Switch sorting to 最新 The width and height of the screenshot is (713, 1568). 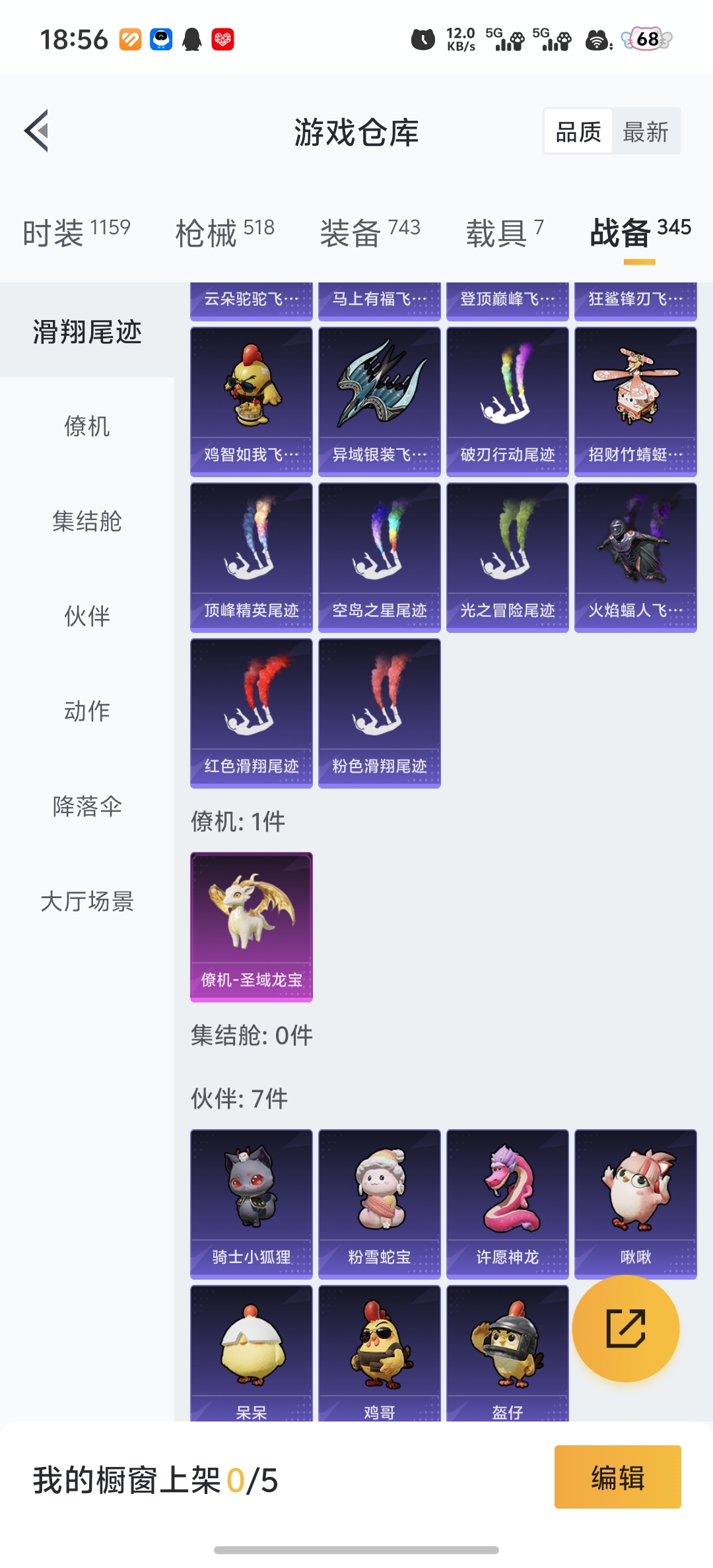pyautogui.click(x=646, y=131)
